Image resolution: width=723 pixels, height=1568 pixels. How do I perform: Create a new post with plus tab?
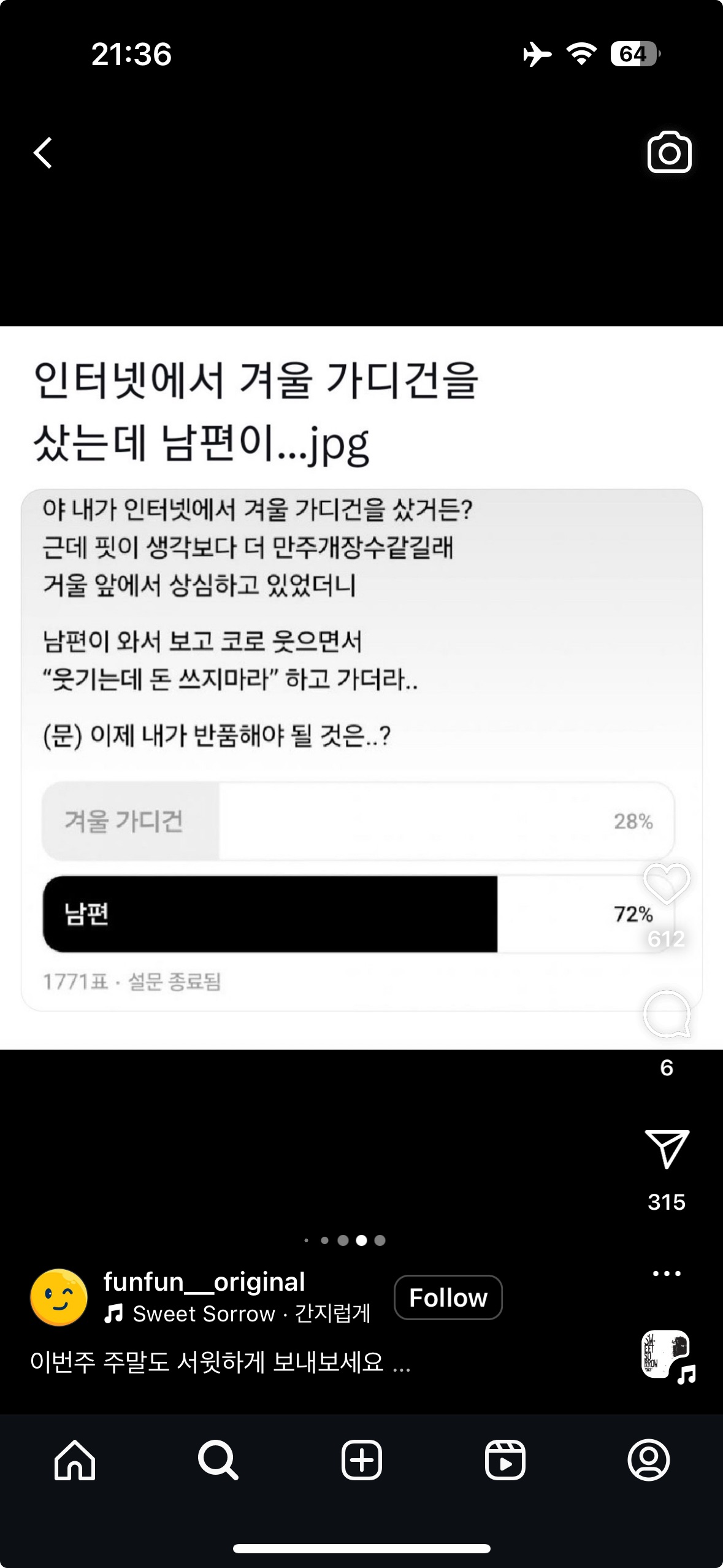click(x=361, y=1460)
